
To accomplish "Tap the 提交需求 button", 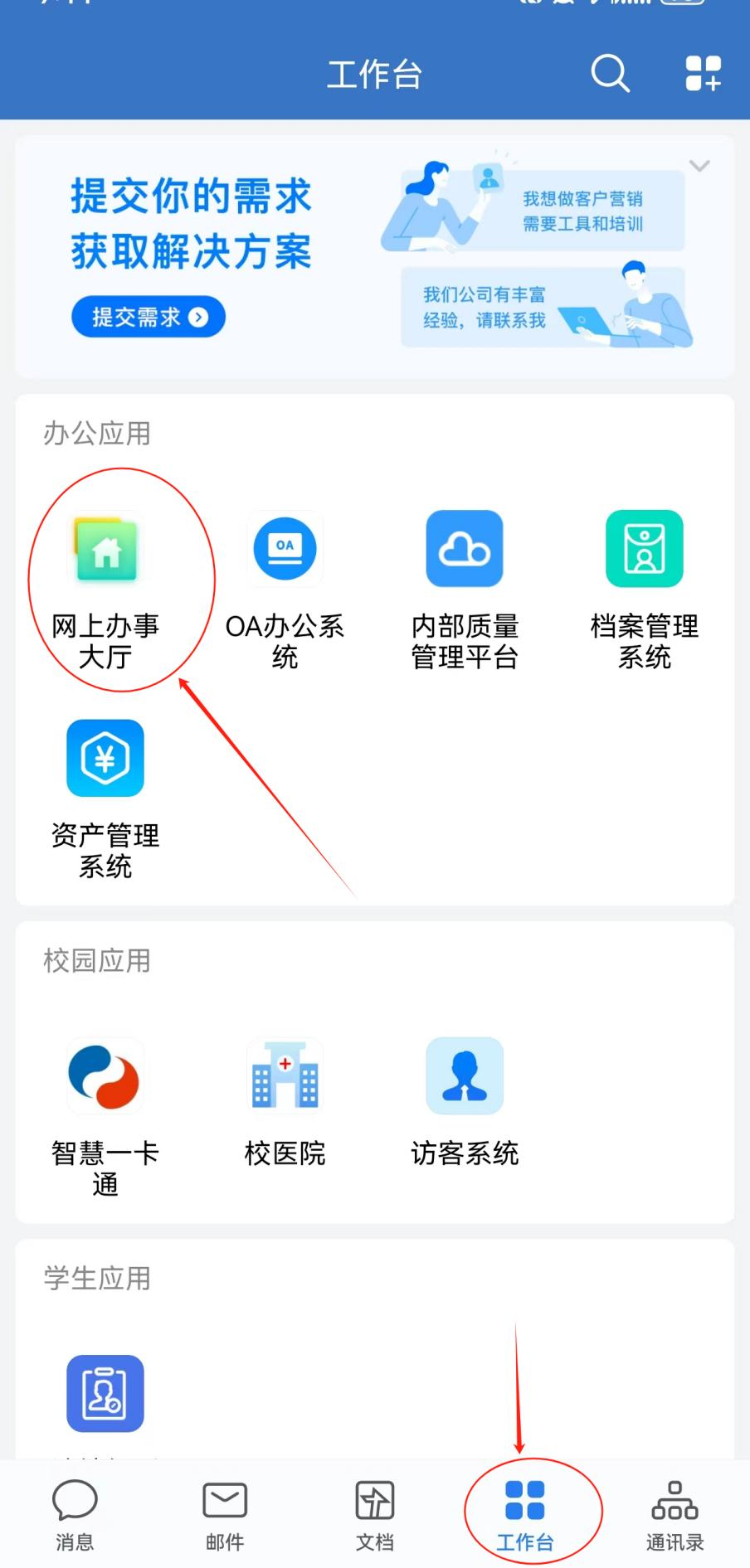I will (x=149, y=317).
